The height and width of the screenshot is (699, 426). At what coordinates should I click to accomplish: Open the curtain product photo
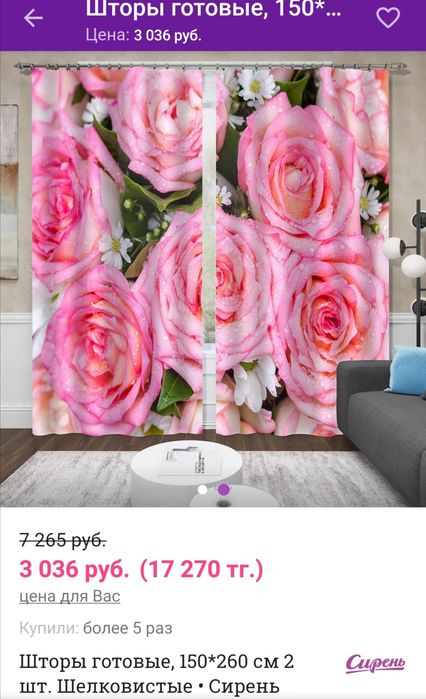pyautogui.click(x=213, y=279)
